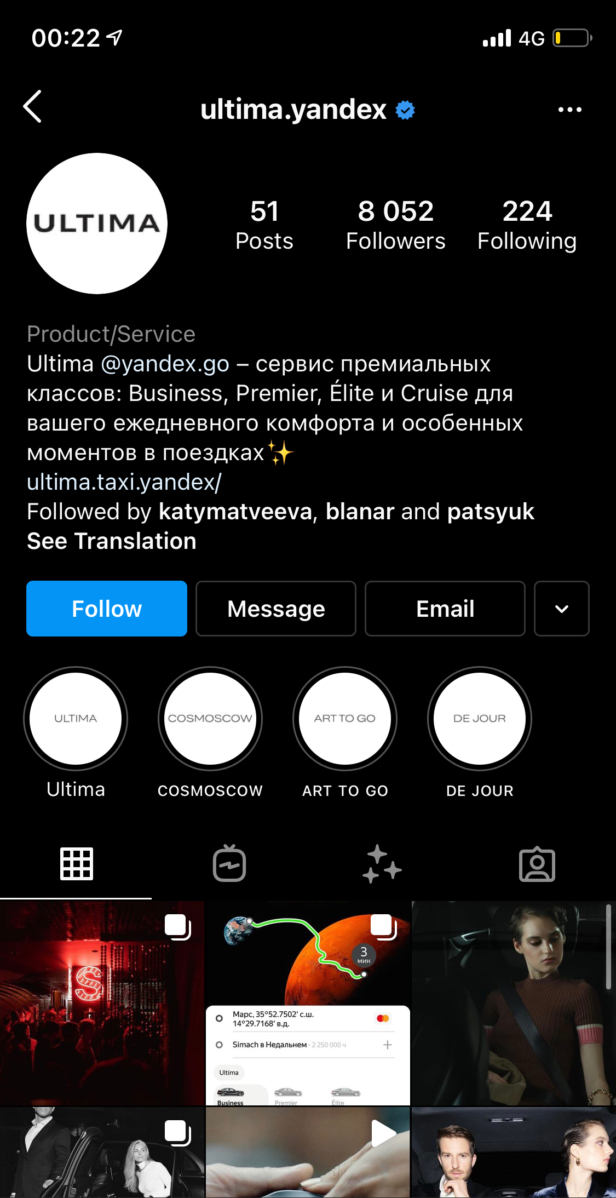This screenshot has height=1198, width=616.
Task: Open the red nightclub crowd post
Action: tap(101, 1003)
